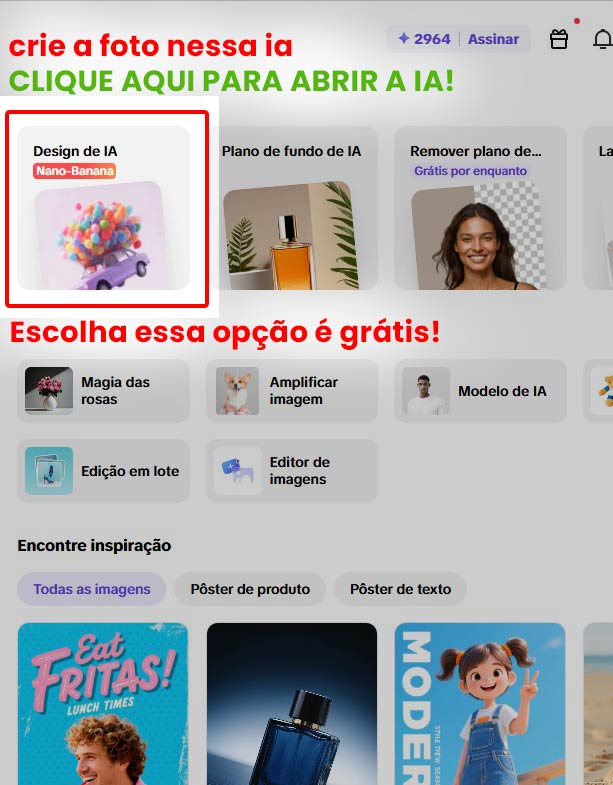Viewport: 613px width, 785px height.
Task: Open the Eat Fritas poster template
Action: tap(103, 704)
